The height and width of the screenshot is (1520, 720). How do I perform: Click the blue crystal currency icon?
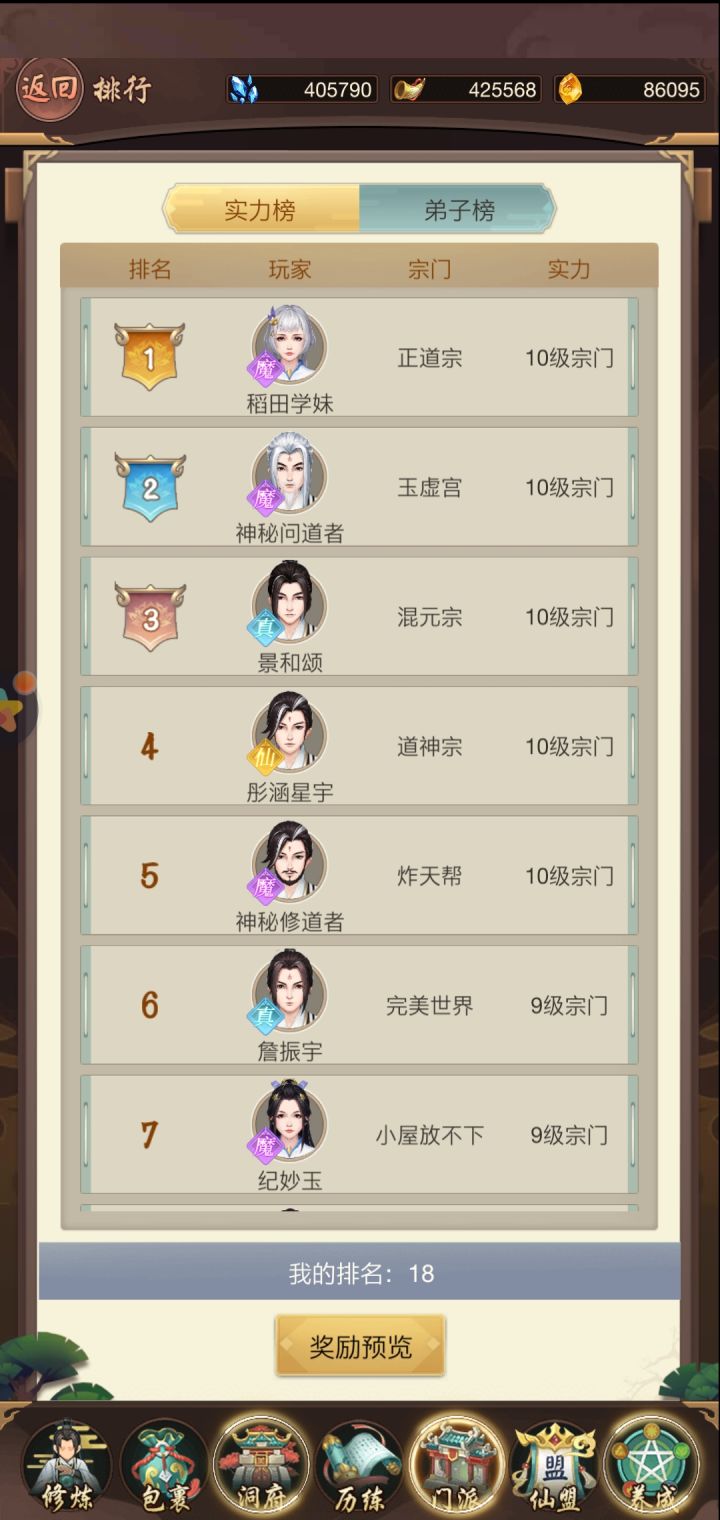[243, 90]
